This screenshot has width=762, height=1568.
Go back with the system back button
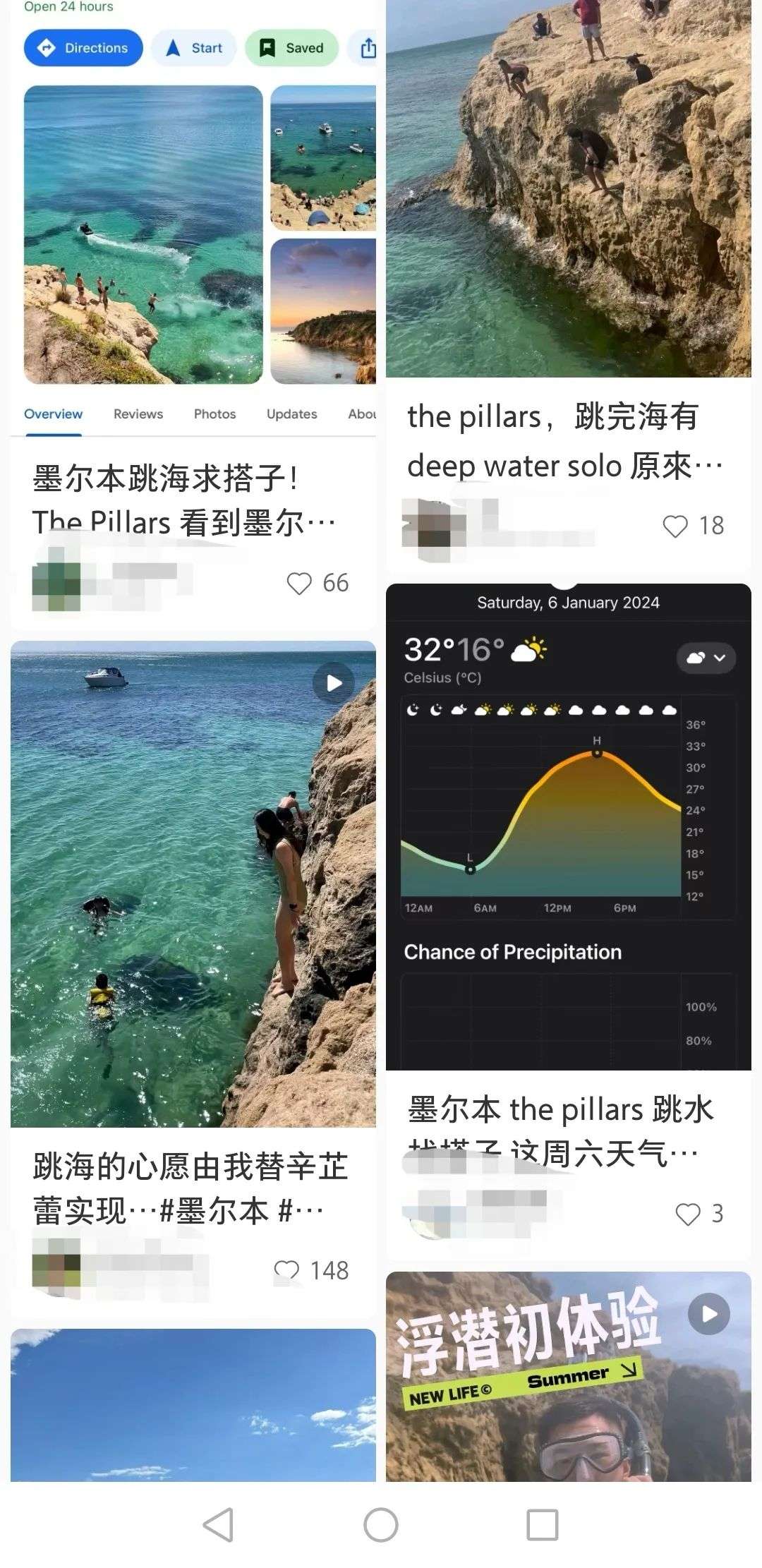pyautogui.click(x=218, y=1525)
